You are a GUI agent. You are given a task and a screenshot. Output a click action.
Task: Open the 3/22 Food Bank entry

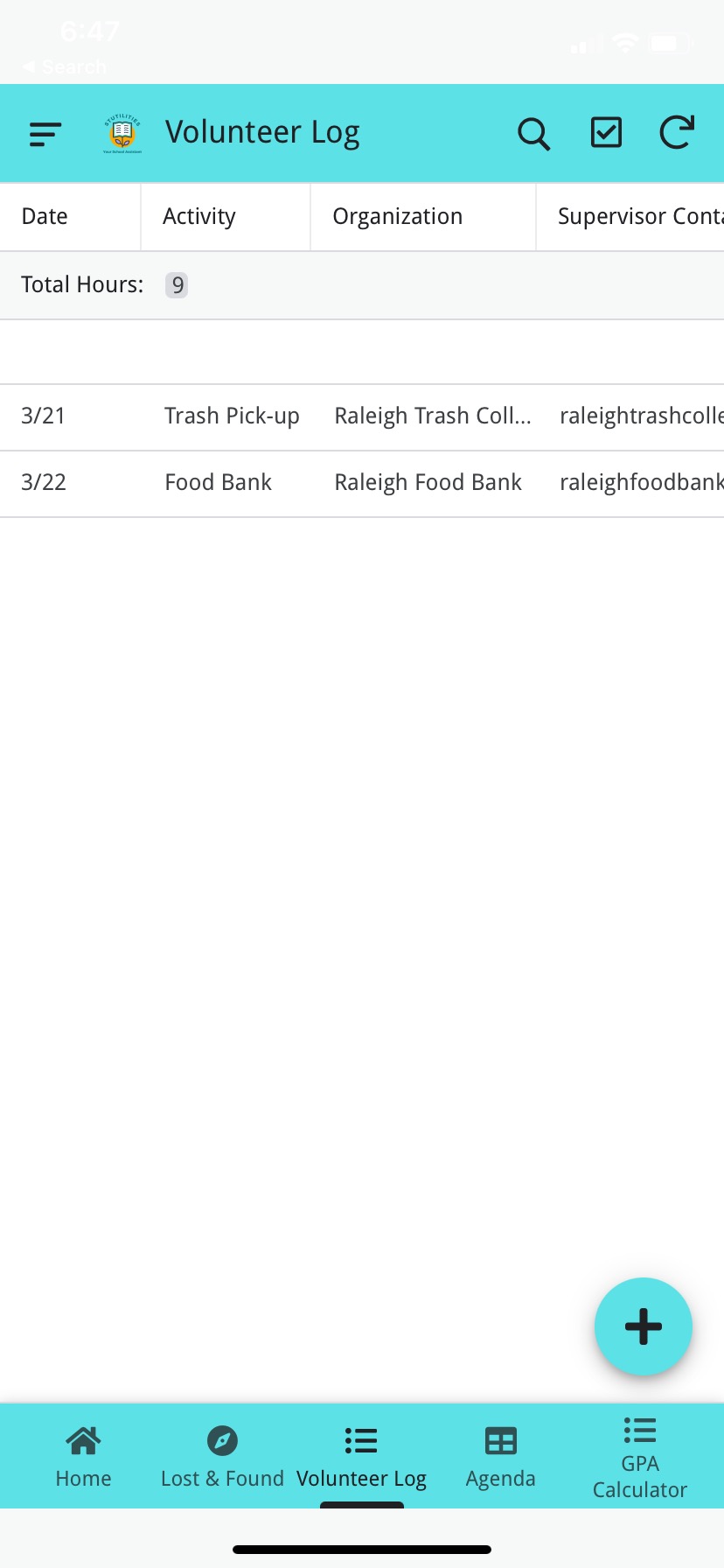tap(219, 483)
